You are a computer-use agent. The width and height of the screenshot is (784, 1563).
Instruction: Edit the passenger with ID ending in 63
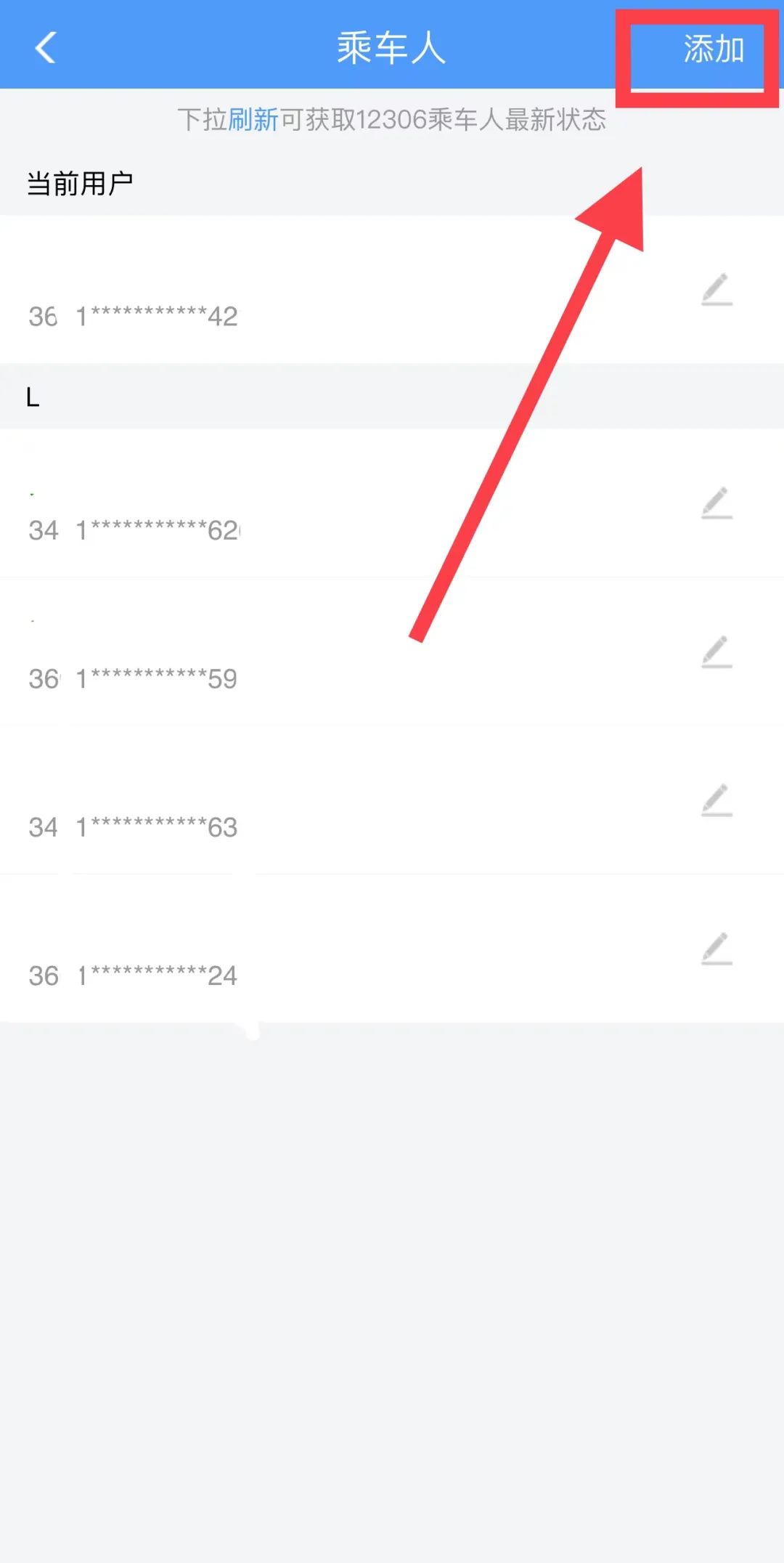click(x=716, y=800)
